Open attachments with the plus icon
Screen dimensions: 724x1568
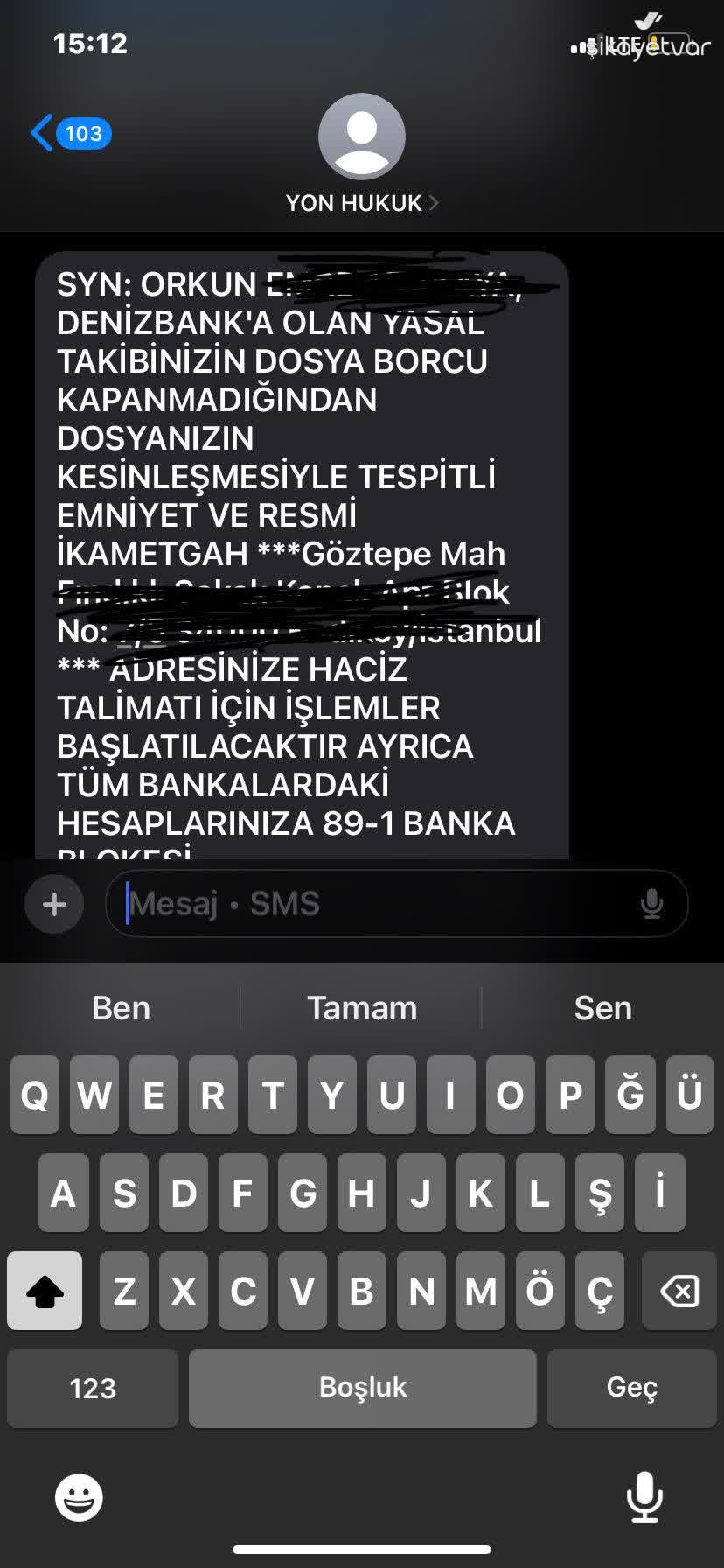pos(53,903)
